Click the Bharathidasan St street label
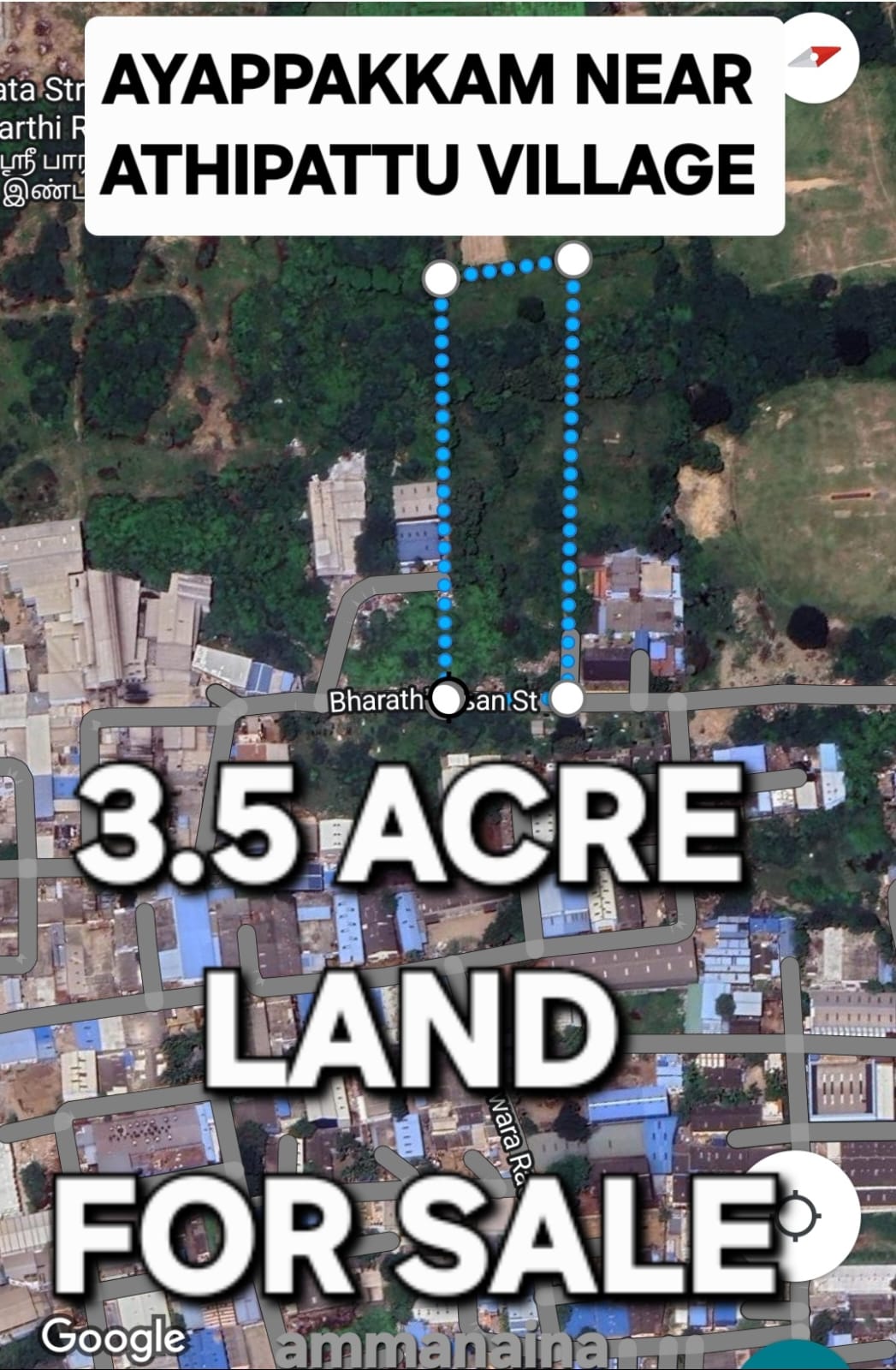Image resolution: width=896 pixels, height=1370 pixels. [436, 700]
